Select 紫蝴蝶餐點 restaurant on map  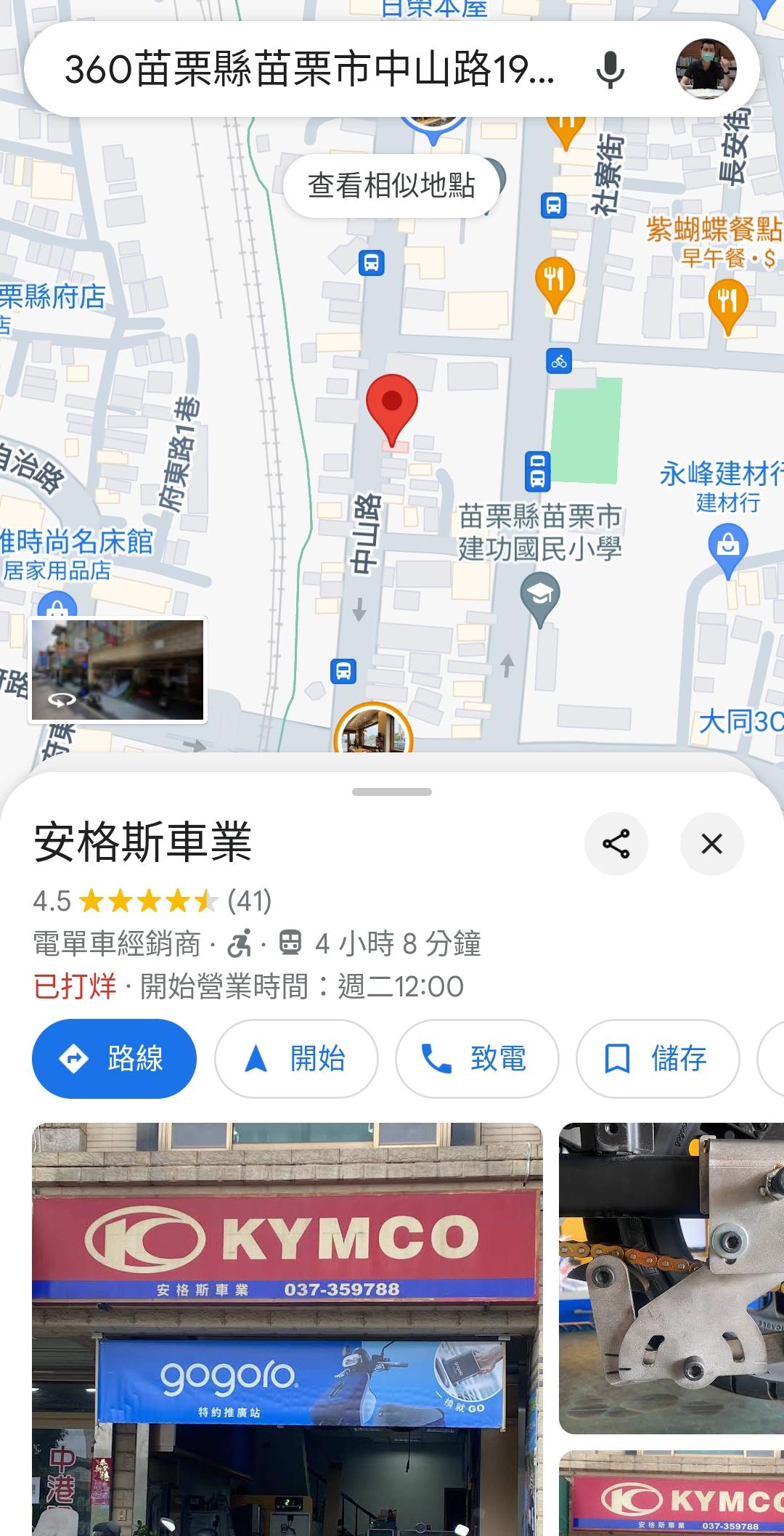tap(714, 229)
